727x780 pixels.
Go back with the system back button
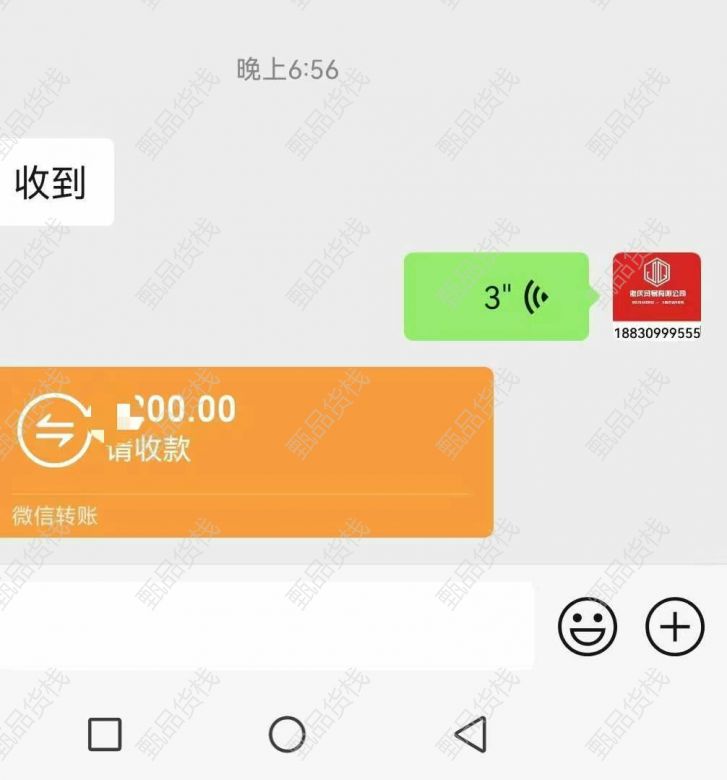coord(470,735)
